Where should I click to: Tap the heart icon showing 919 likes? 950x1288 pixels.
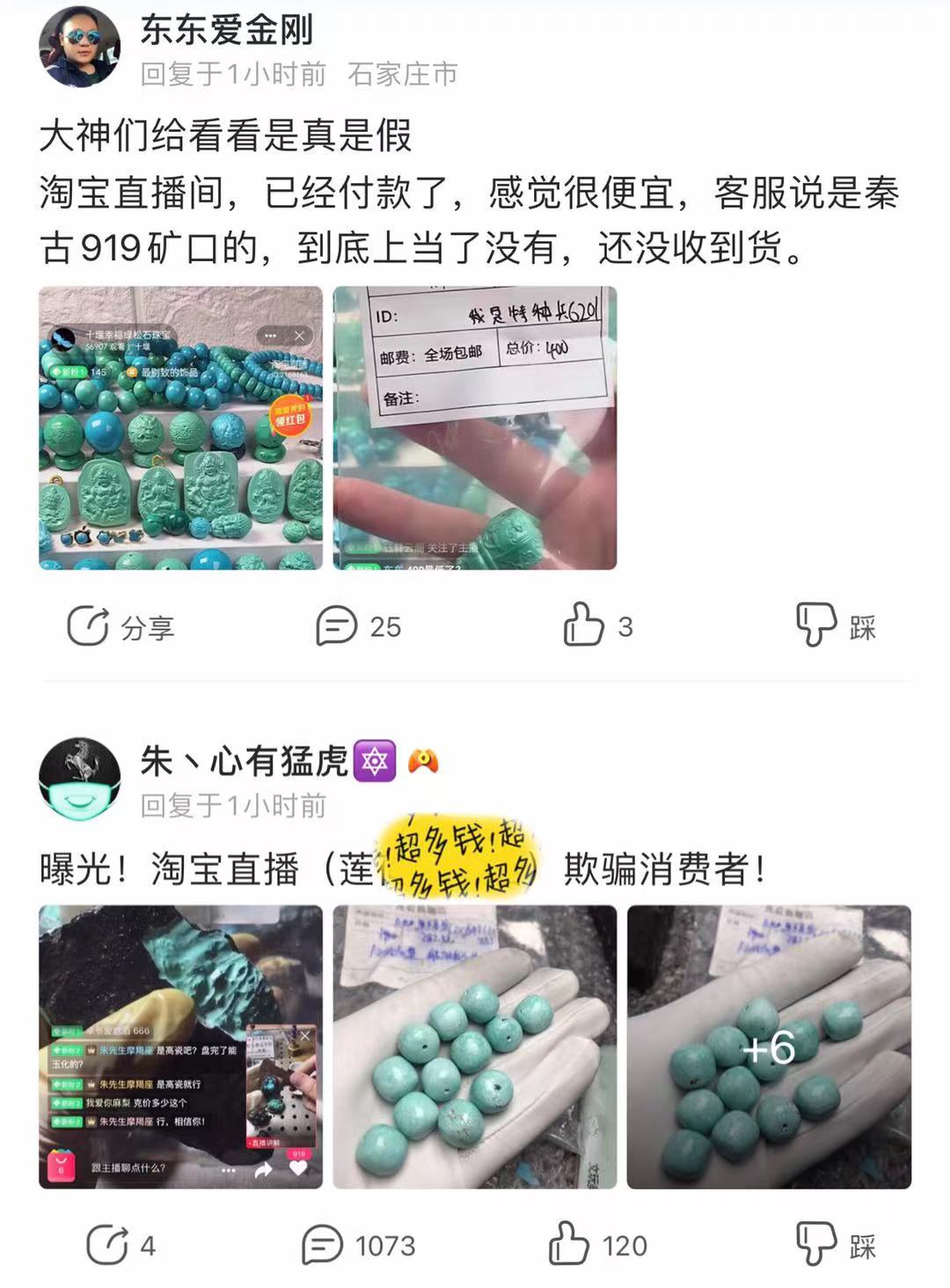pyautogui.click(x=297, y=1167)
